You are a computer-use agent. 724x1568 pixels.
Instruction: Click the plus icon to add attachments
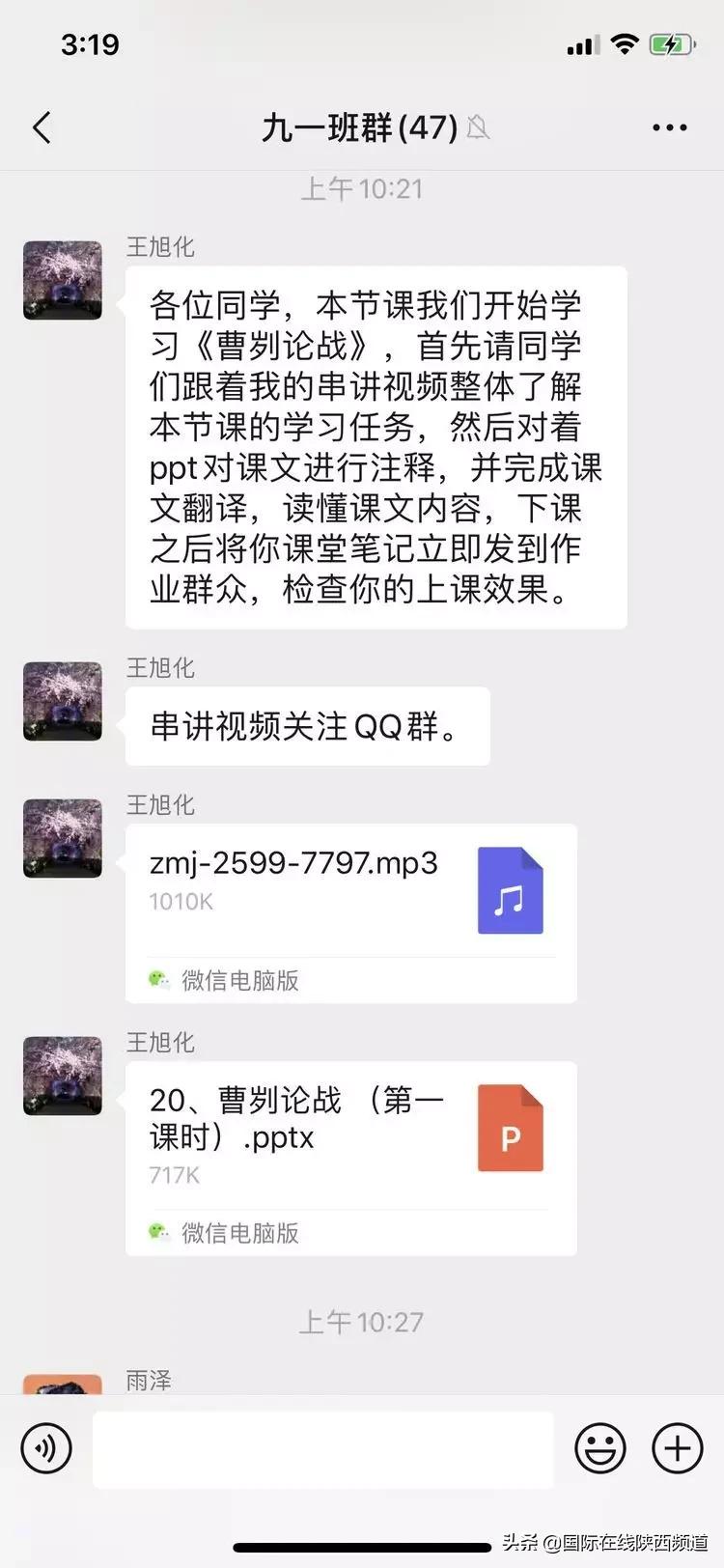pos(676,1448)
